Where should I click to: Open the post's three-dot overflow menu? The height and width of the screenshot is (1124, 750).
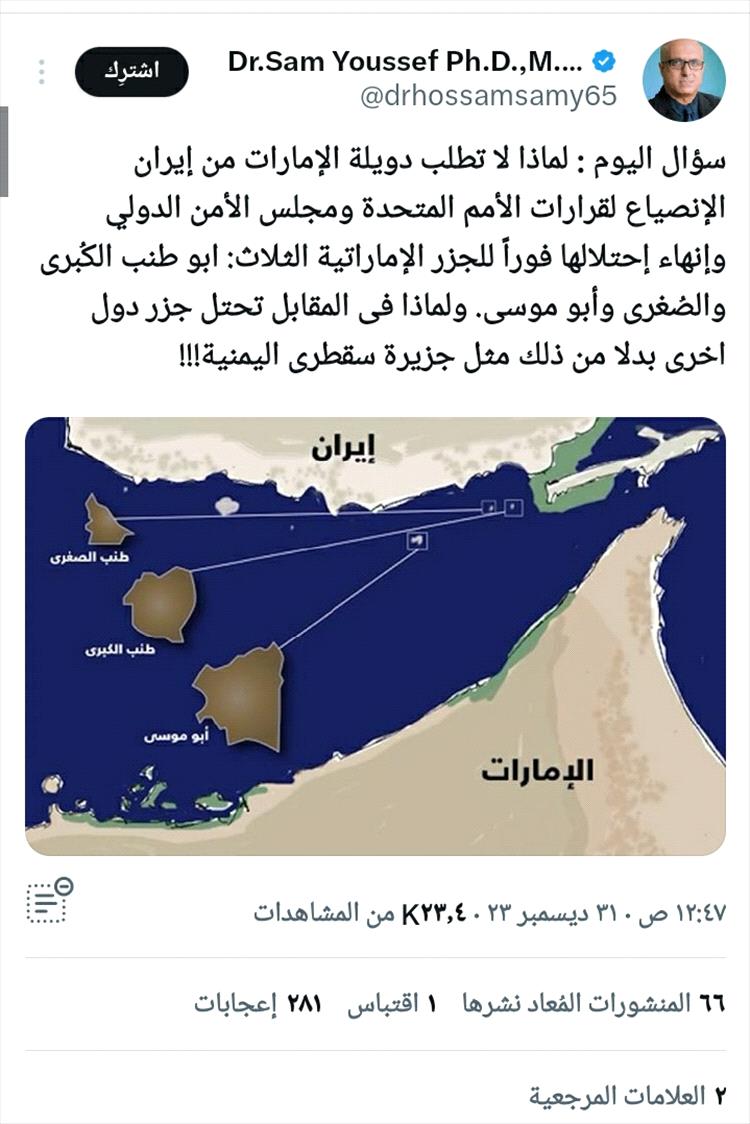point(41,72)
